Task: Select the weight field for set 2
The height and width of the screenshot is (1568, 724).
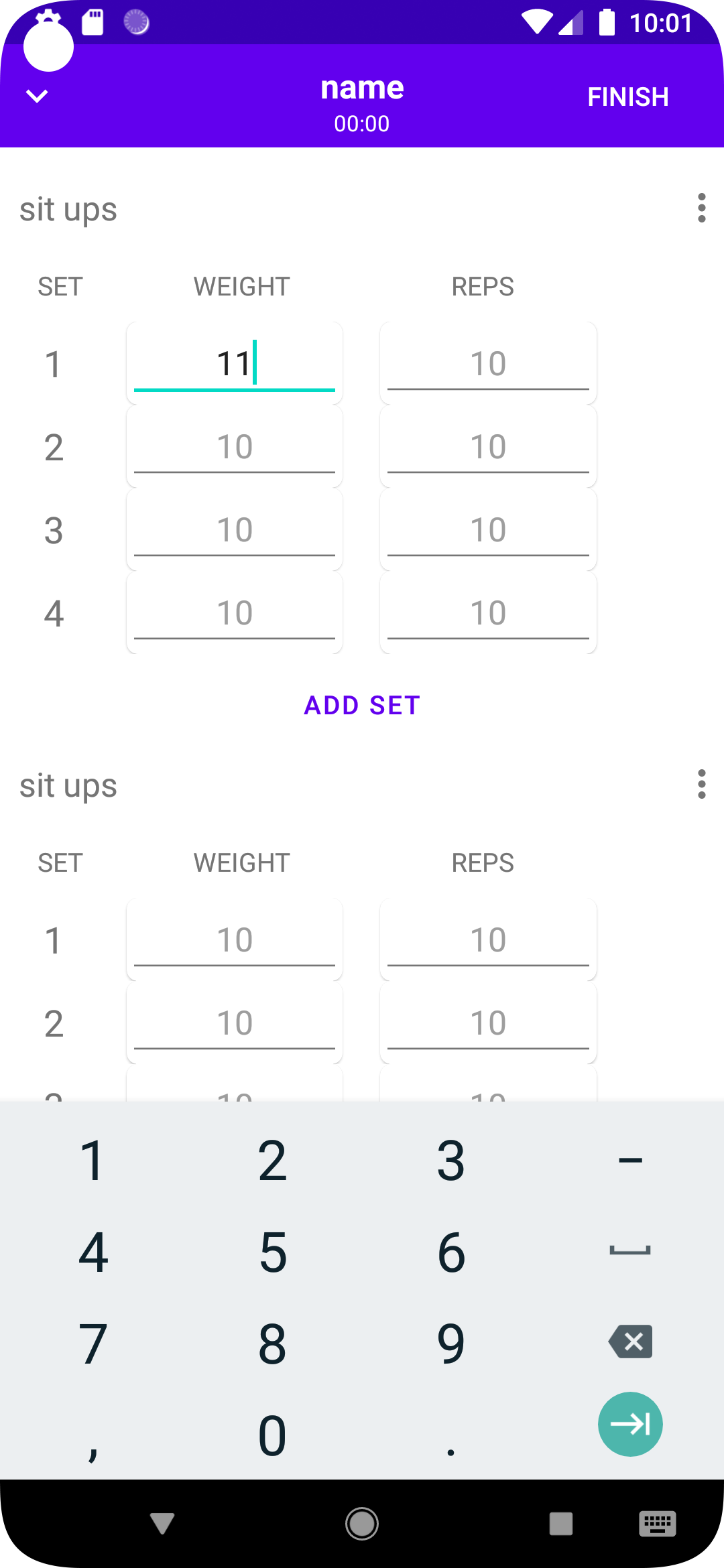Action: coord(234,446)
